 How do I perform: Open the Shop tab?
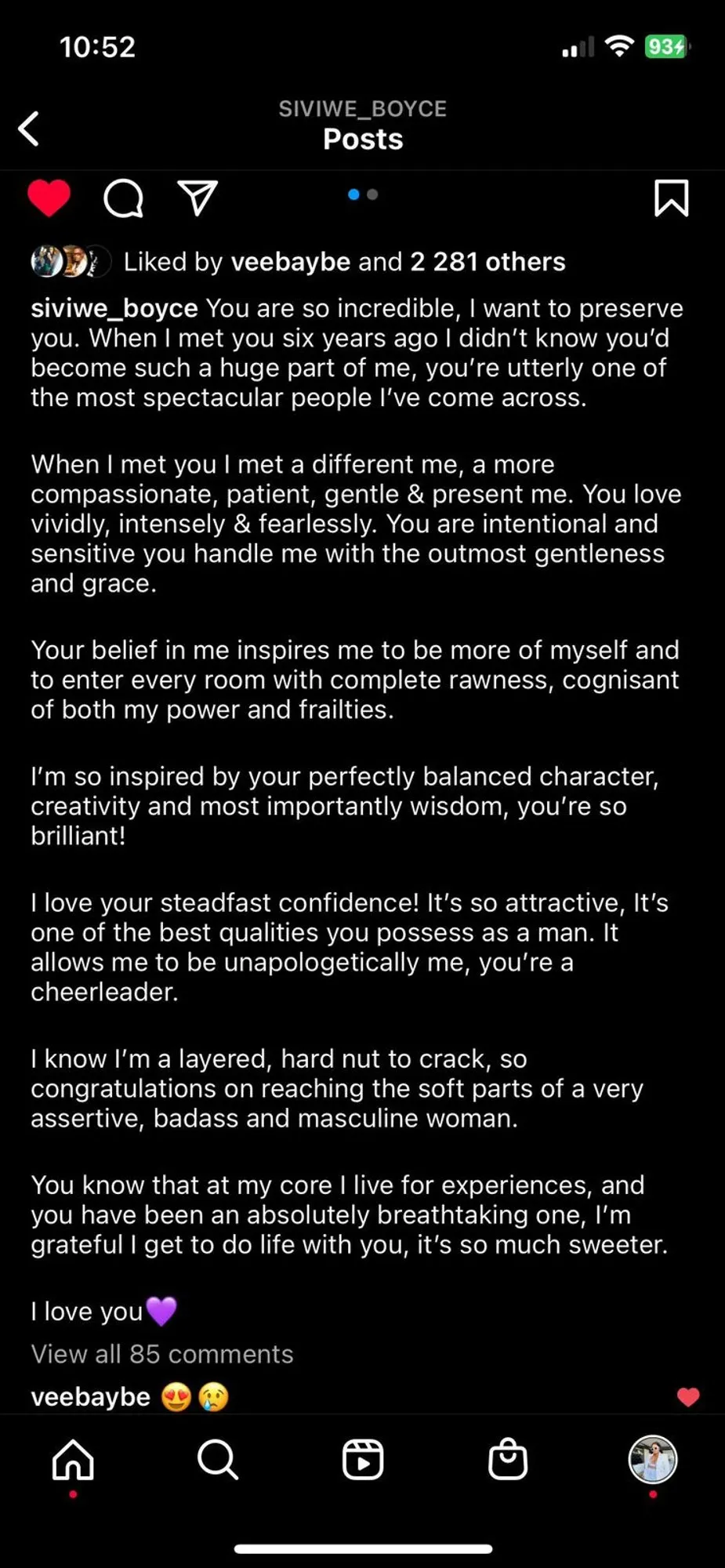[507, 1460]
